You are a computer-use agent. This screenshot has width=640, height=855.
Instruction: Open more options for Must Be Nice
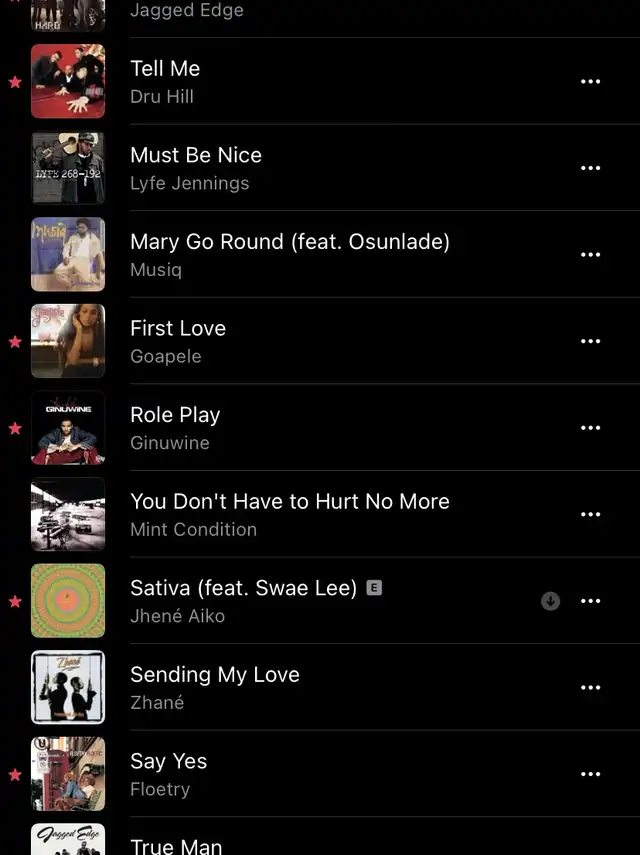591,168
